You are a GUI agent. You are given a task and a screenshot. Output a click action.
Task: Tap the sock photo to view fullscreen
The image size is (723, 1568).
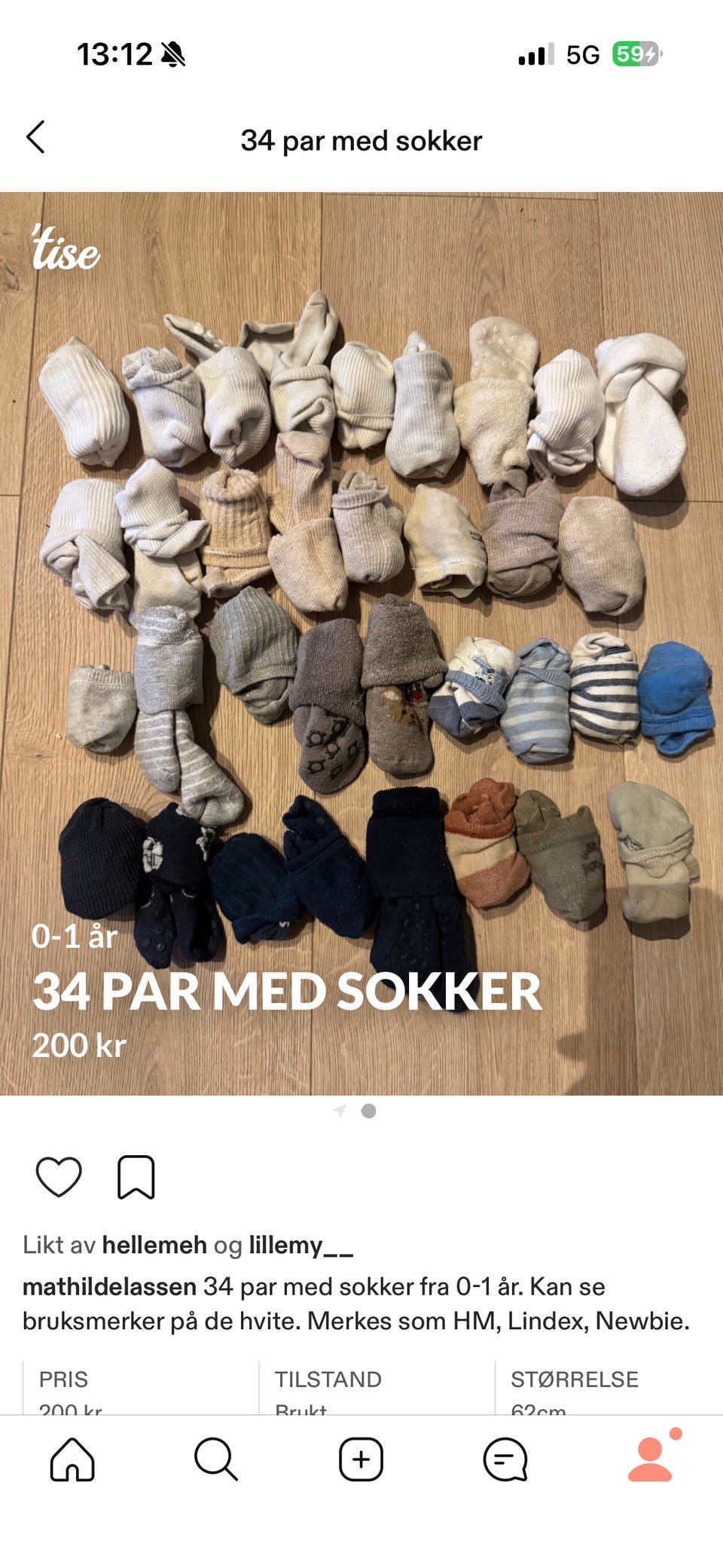tap(361, 640)
